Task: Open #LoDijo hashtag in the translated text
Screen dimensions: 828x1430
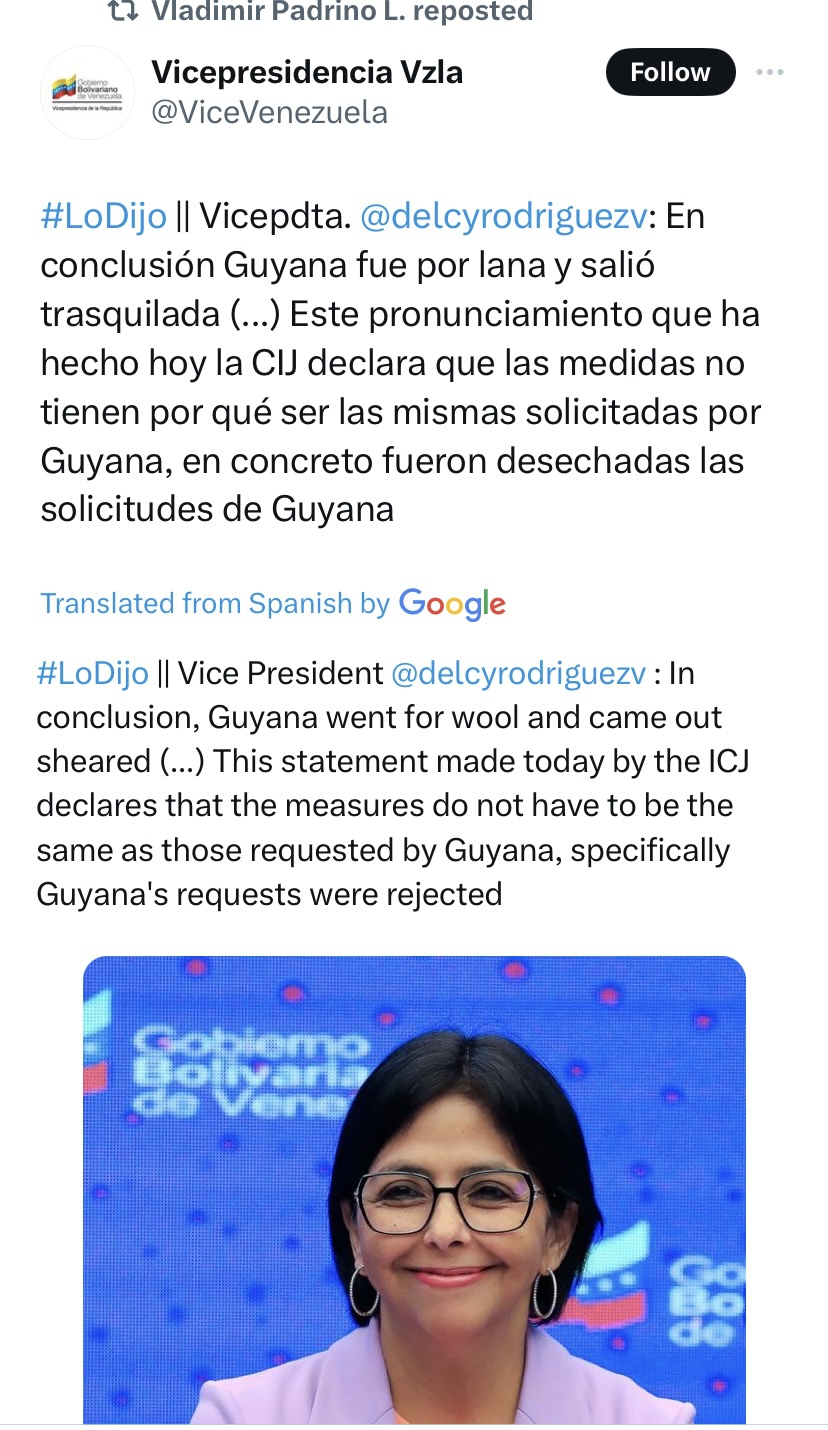Action: point(93,673)
